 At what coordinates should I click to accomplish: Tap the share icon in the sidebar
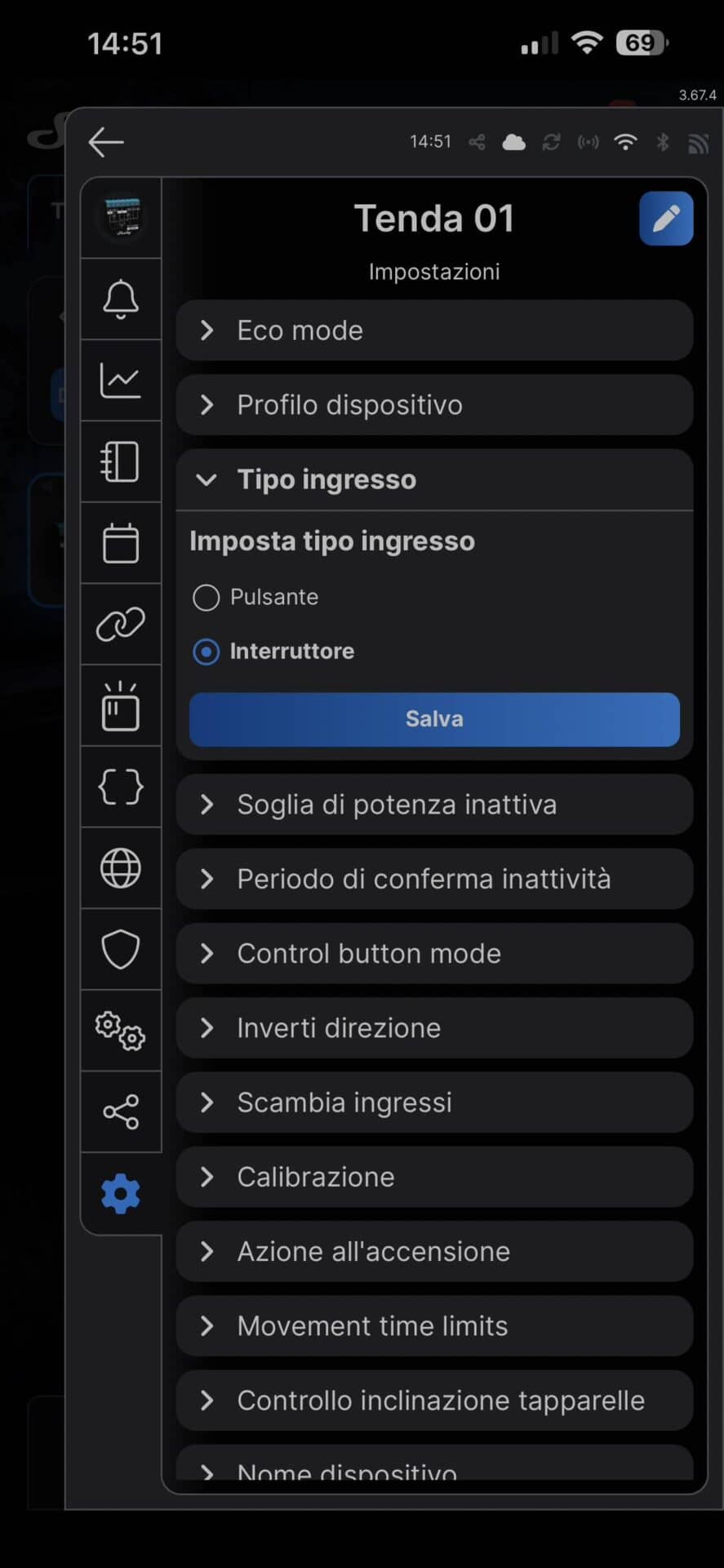(x=120, y=1111)
